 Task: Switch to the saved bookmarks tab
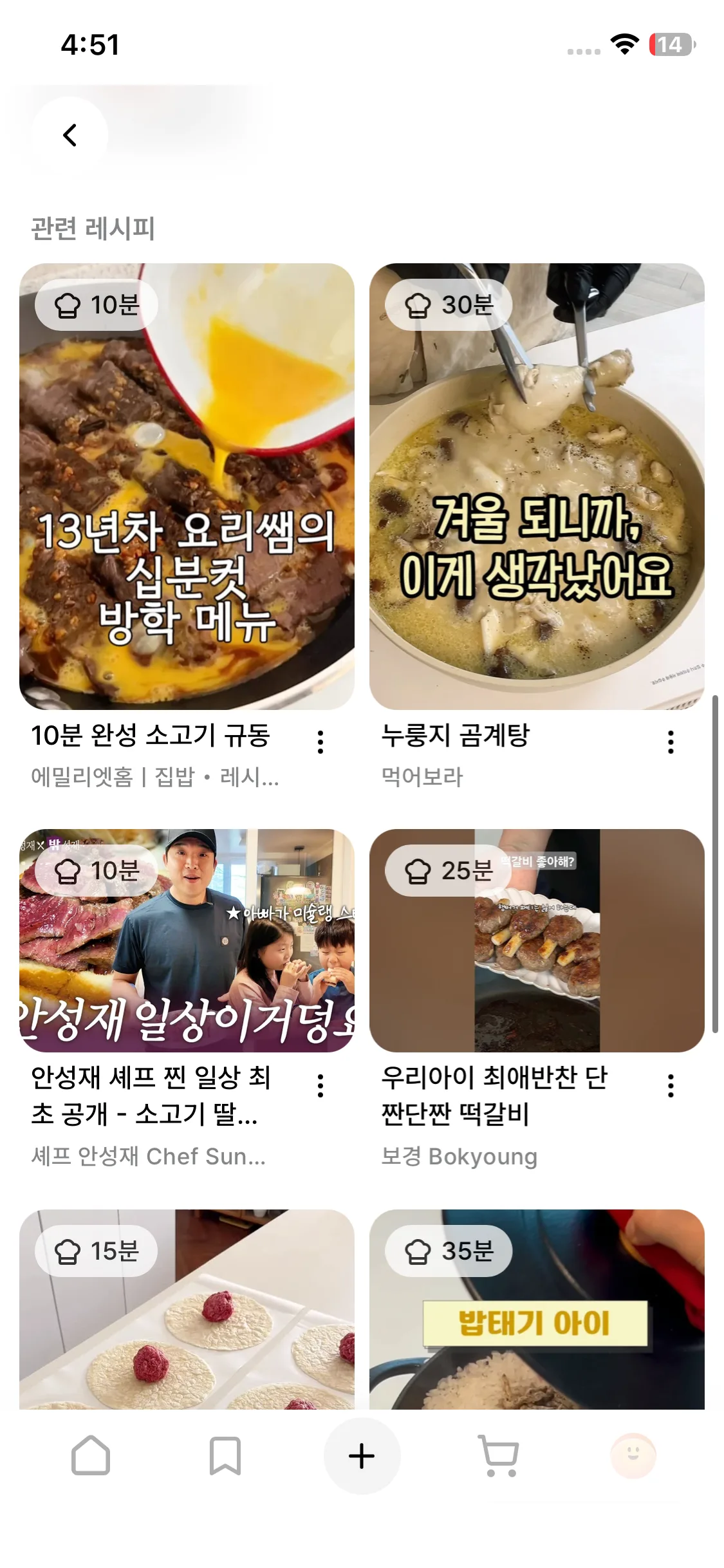[x=225, y=1455]
